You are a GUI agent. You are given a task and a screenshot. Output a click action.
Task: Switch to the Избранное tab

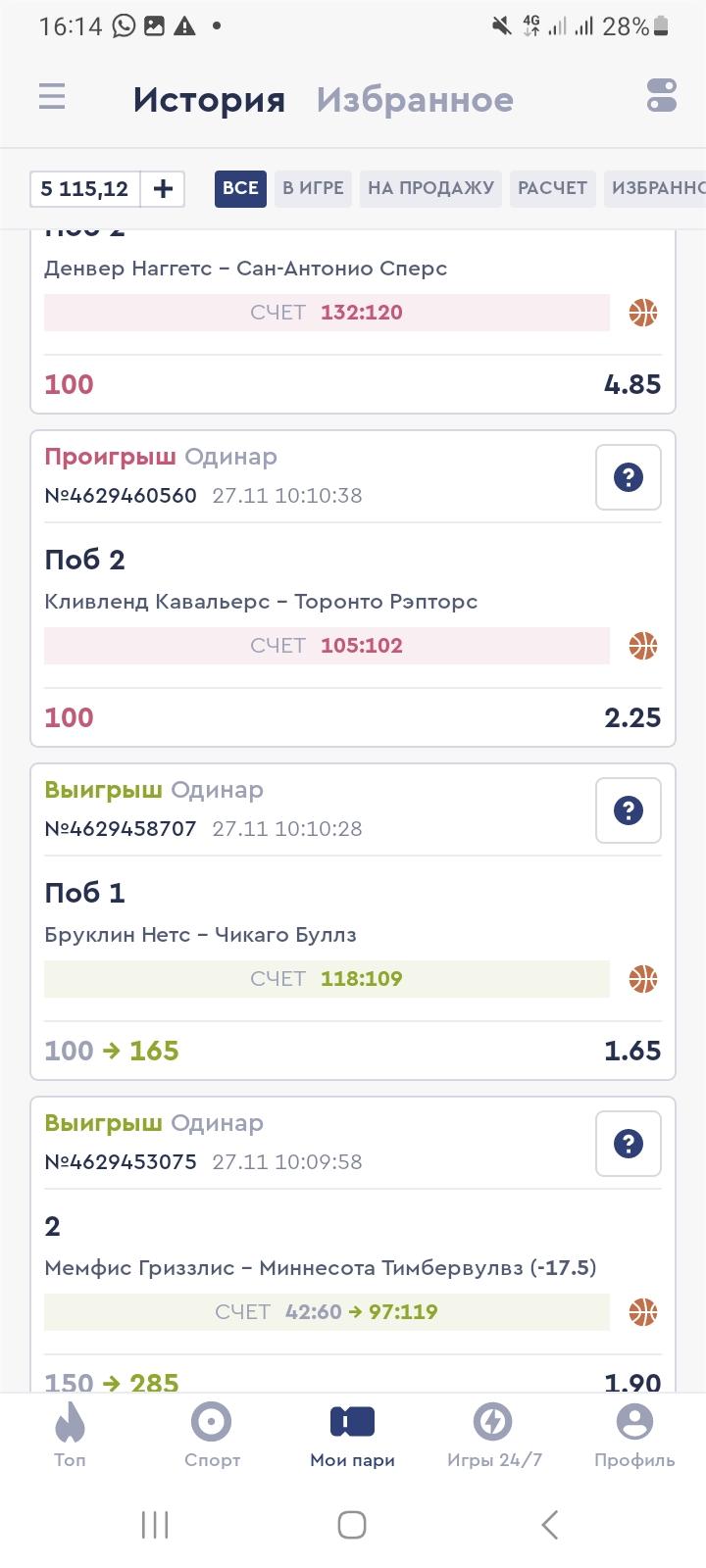point(415,100)
